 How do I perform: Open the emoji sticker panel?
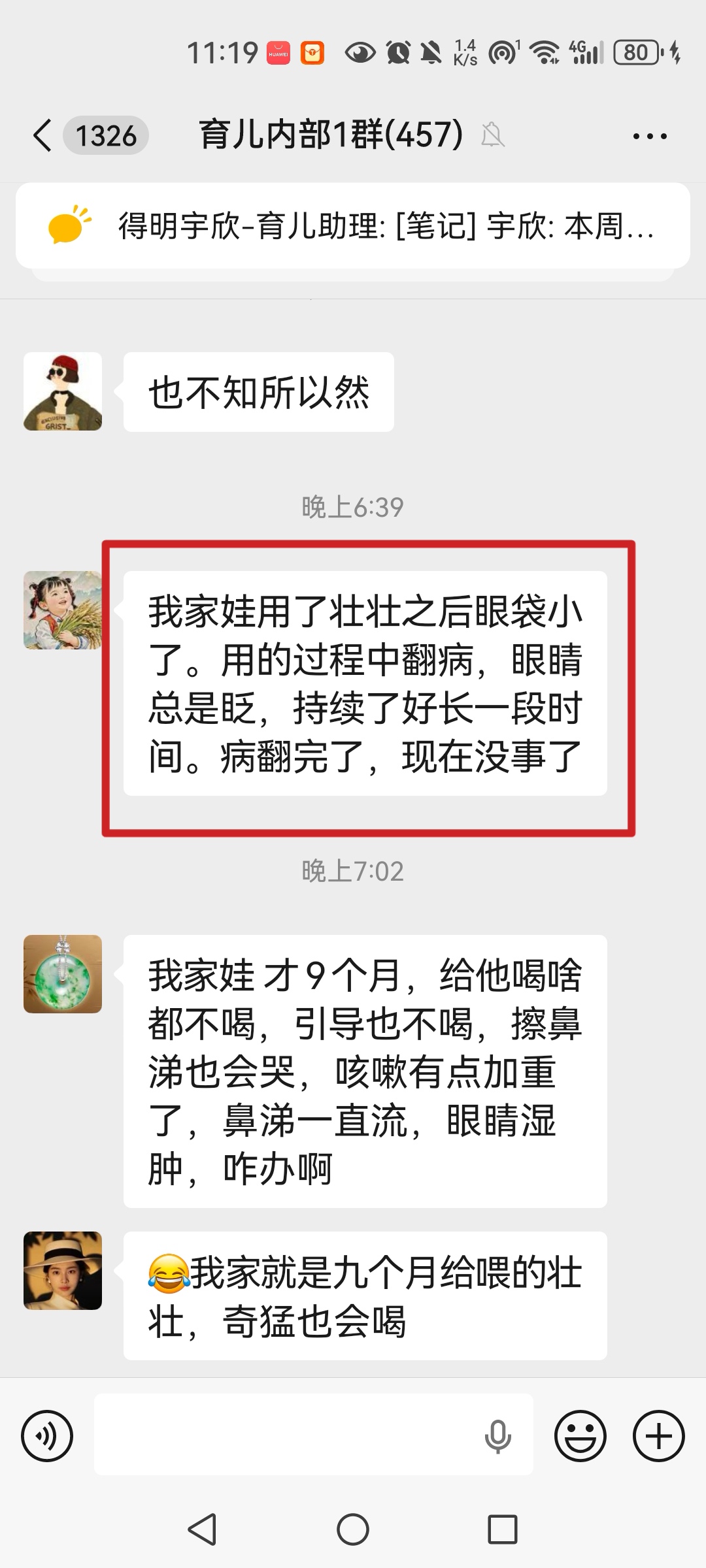pyautogui.click(x=580, y=1436)
